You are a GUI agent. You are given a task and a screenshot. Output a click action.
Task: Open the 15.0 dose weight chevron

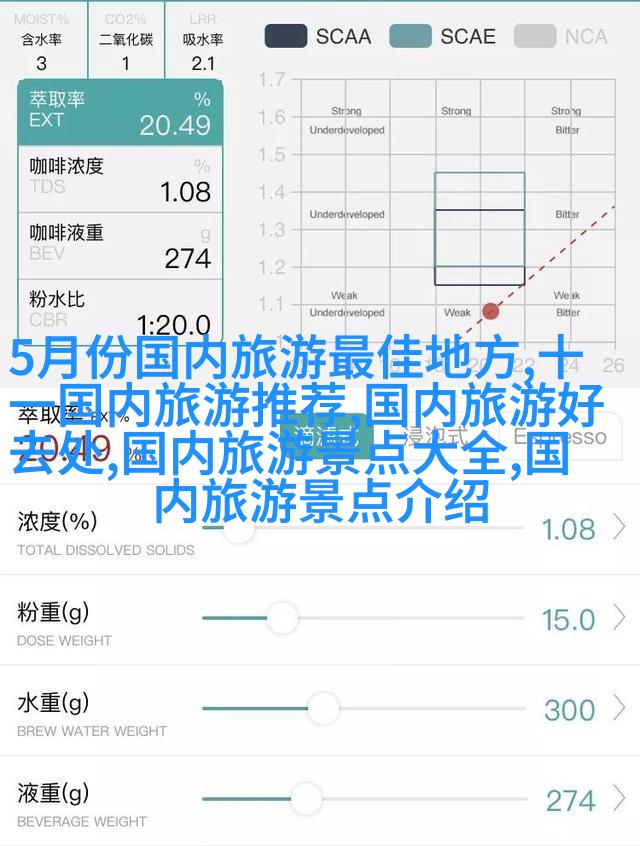click(x=619, y=619)
